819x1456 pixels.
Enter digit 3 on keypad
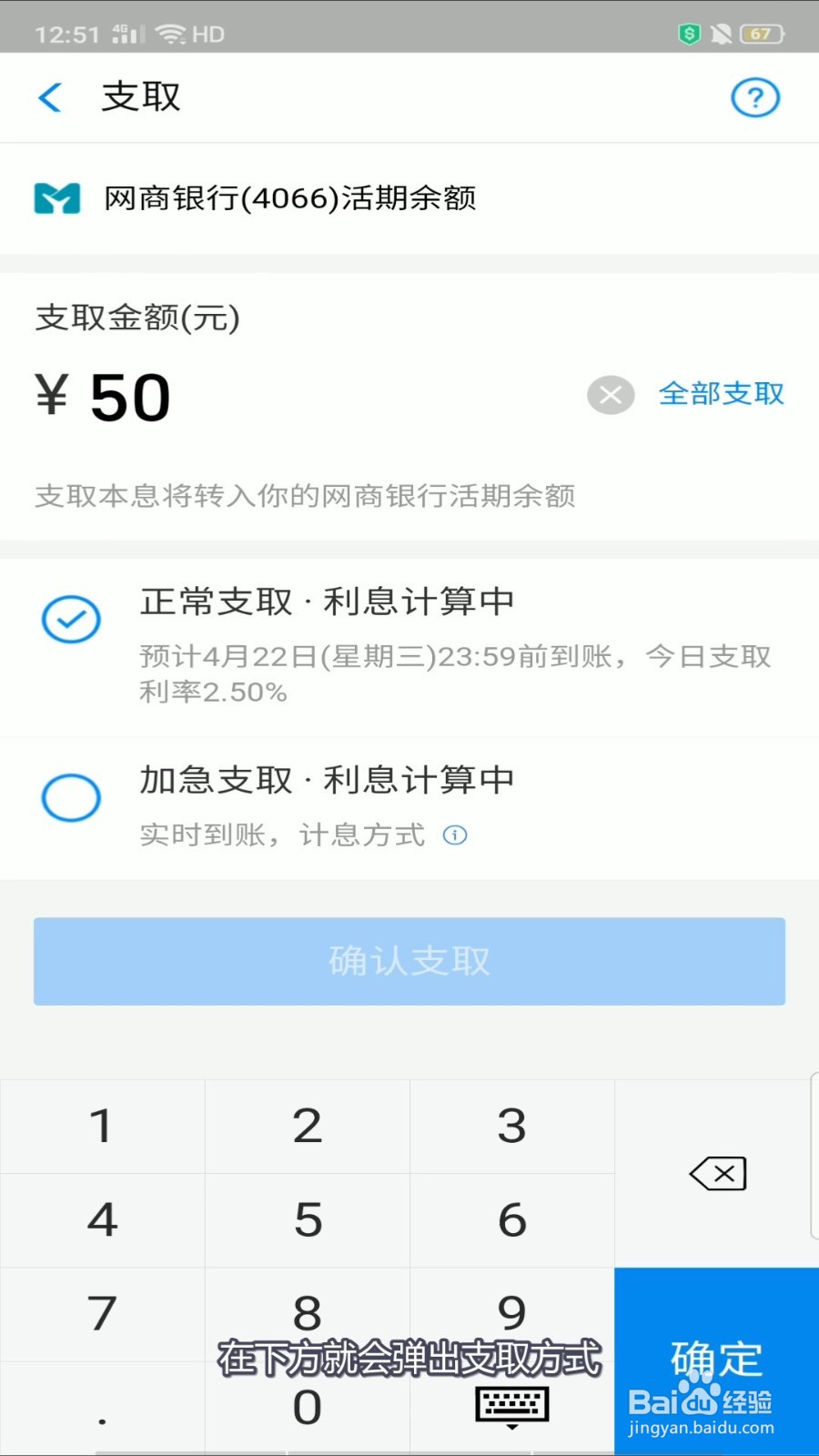(512, 1126)
